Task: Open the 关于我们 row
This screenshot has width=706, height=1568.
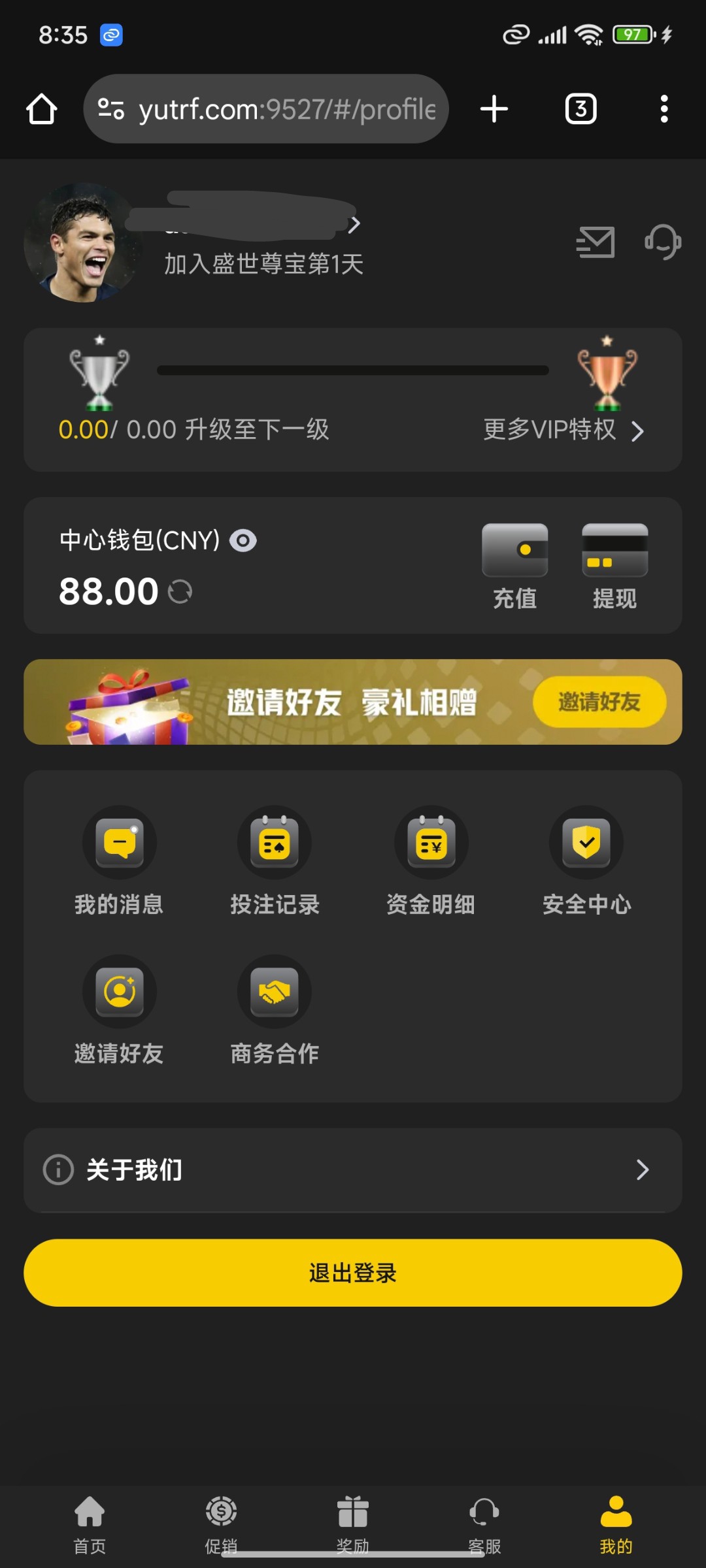Action: [353, 1169]
